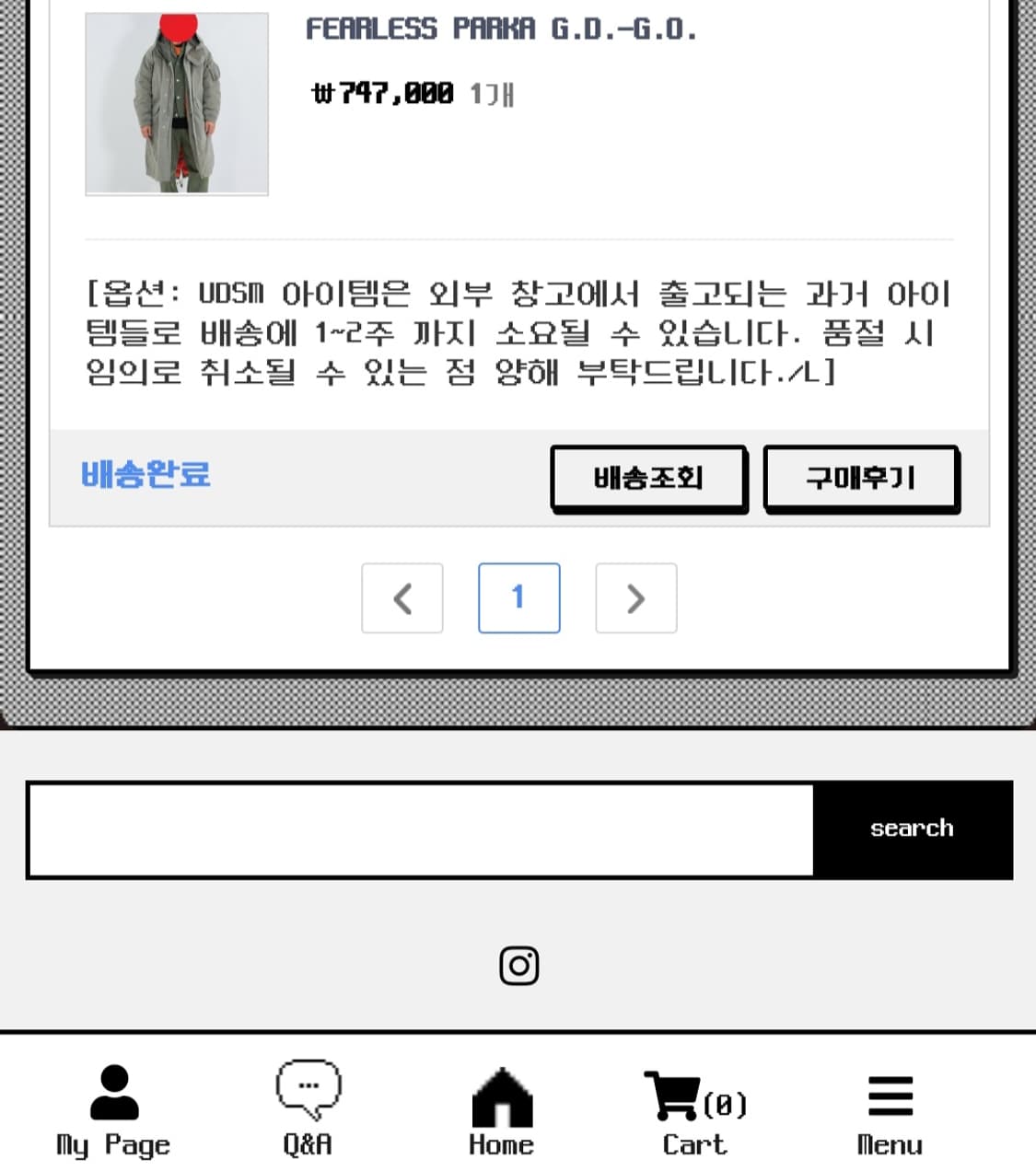
Task: Select the 1개 quantity label
Action: [491, 92]
